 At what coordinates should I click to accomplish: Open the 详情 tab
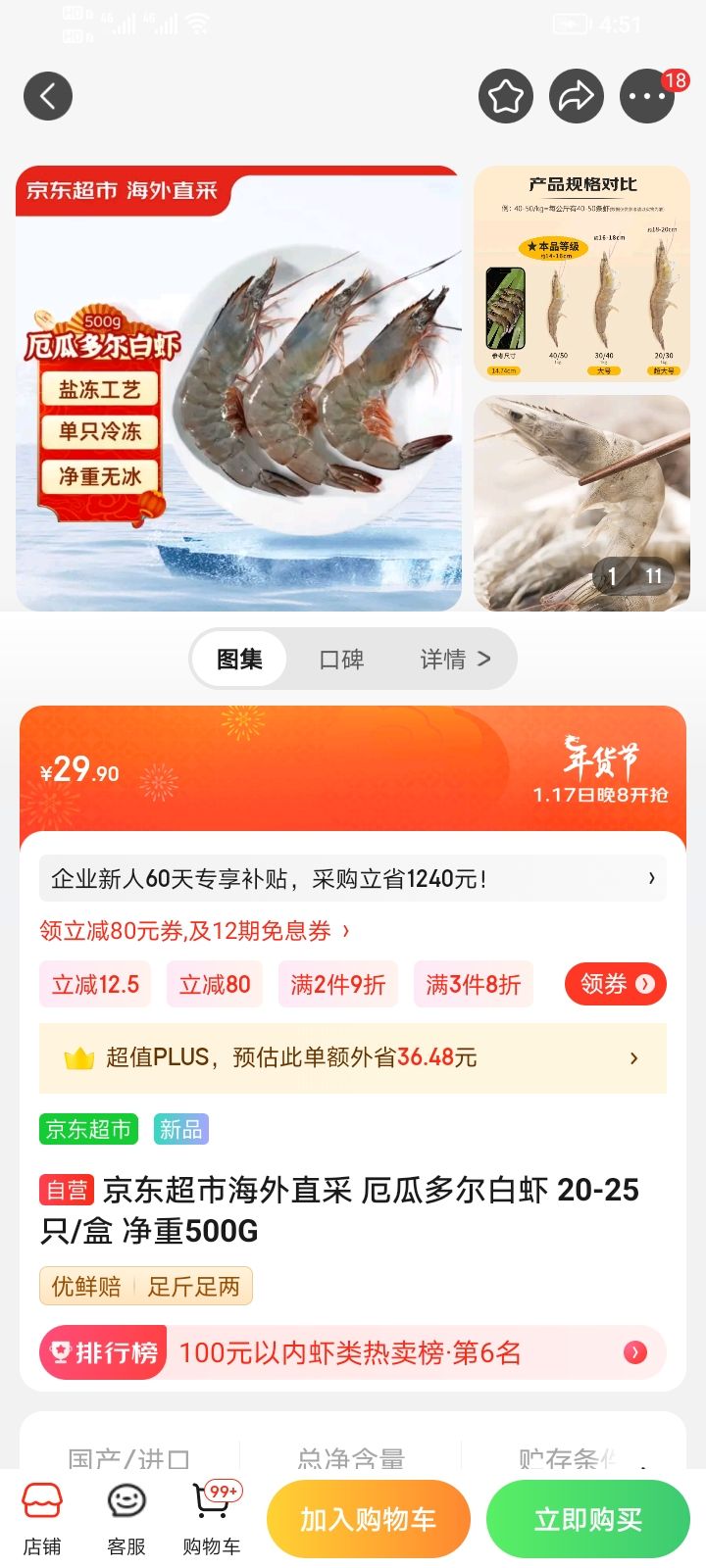(455, 660)
